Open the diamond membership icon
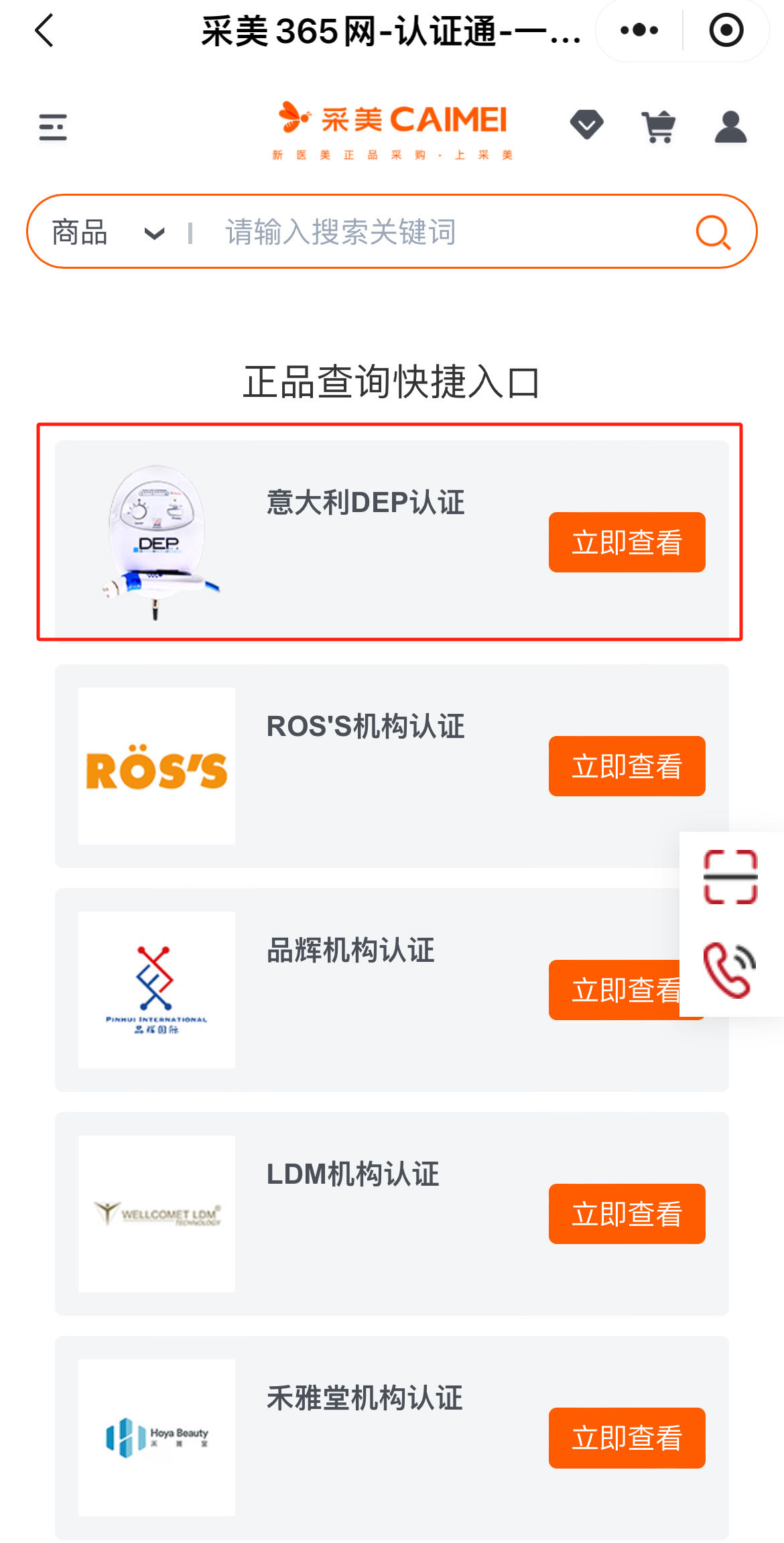 click(x=586, y=125)
